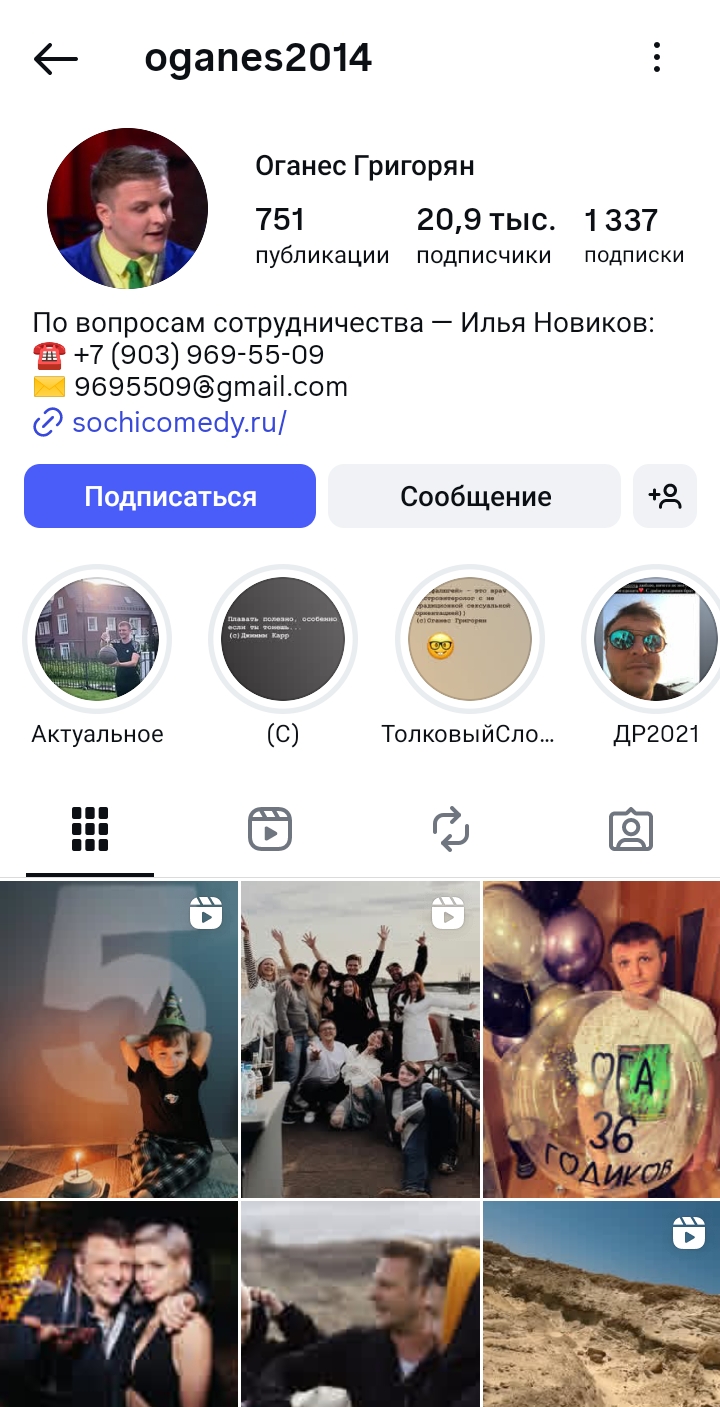View the 20,9 тыс. подписчики list
Screen dimensions: 720x1407
point(485,236)
